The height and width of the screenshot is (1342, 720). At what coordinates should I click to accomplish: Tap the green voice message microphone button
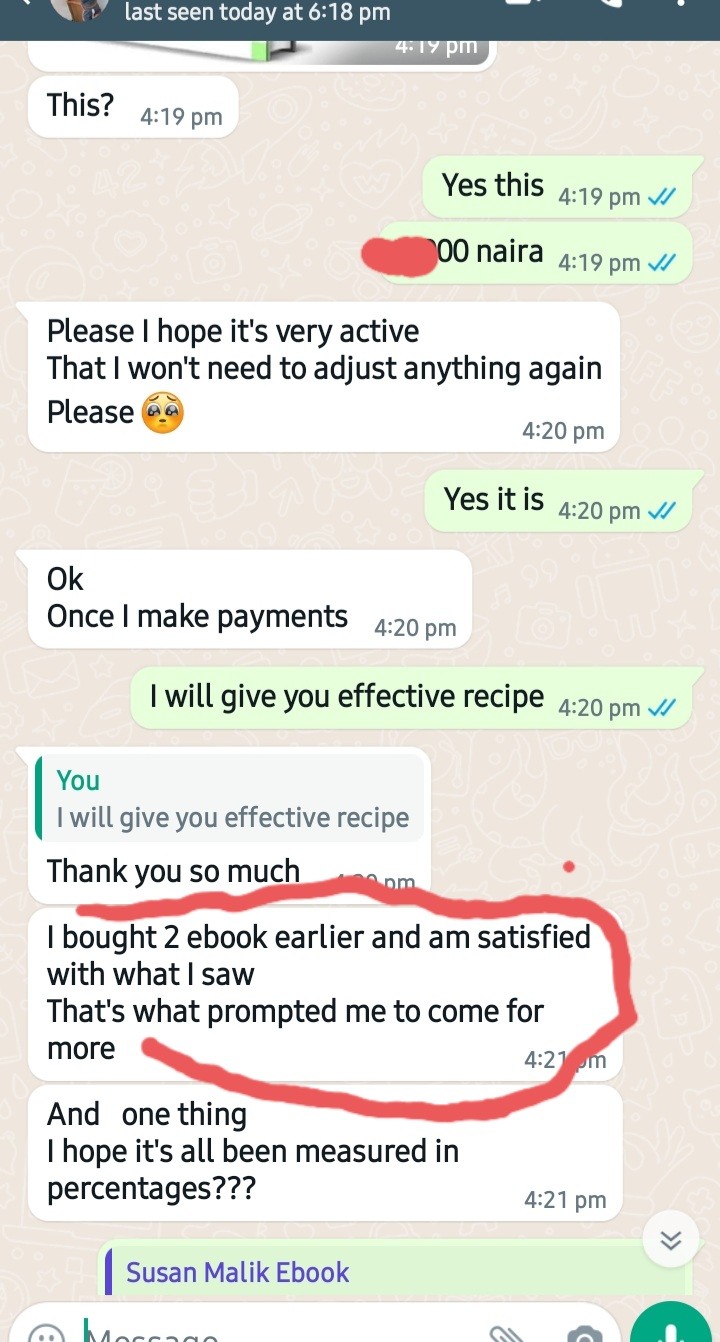[x=671, y=1325]
